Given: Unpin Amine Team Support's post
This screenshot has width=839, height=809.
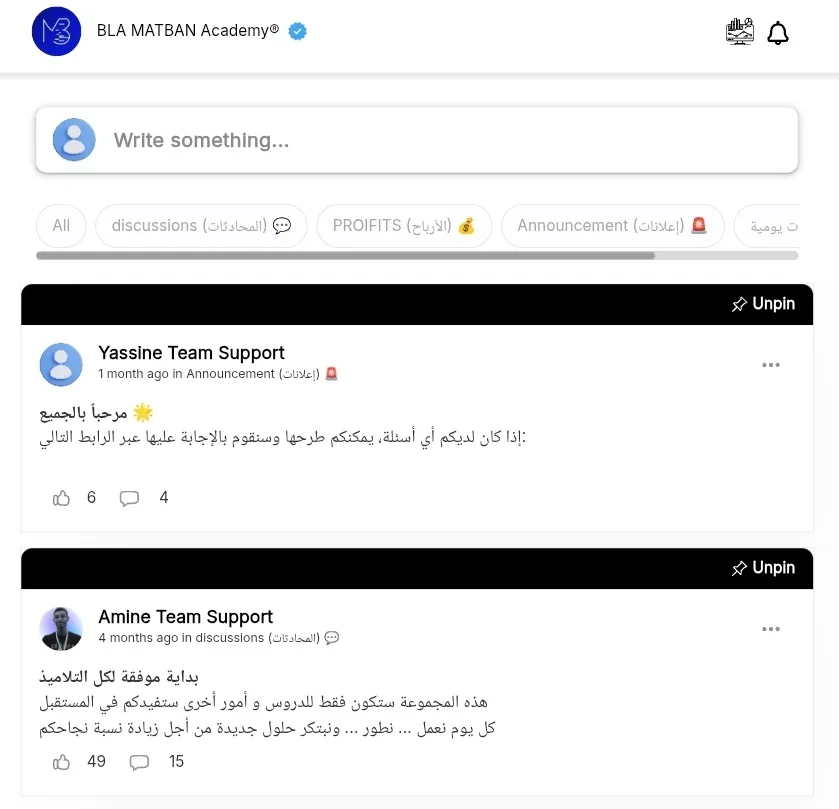Looking at the screenshot, I should coord(763,568).
